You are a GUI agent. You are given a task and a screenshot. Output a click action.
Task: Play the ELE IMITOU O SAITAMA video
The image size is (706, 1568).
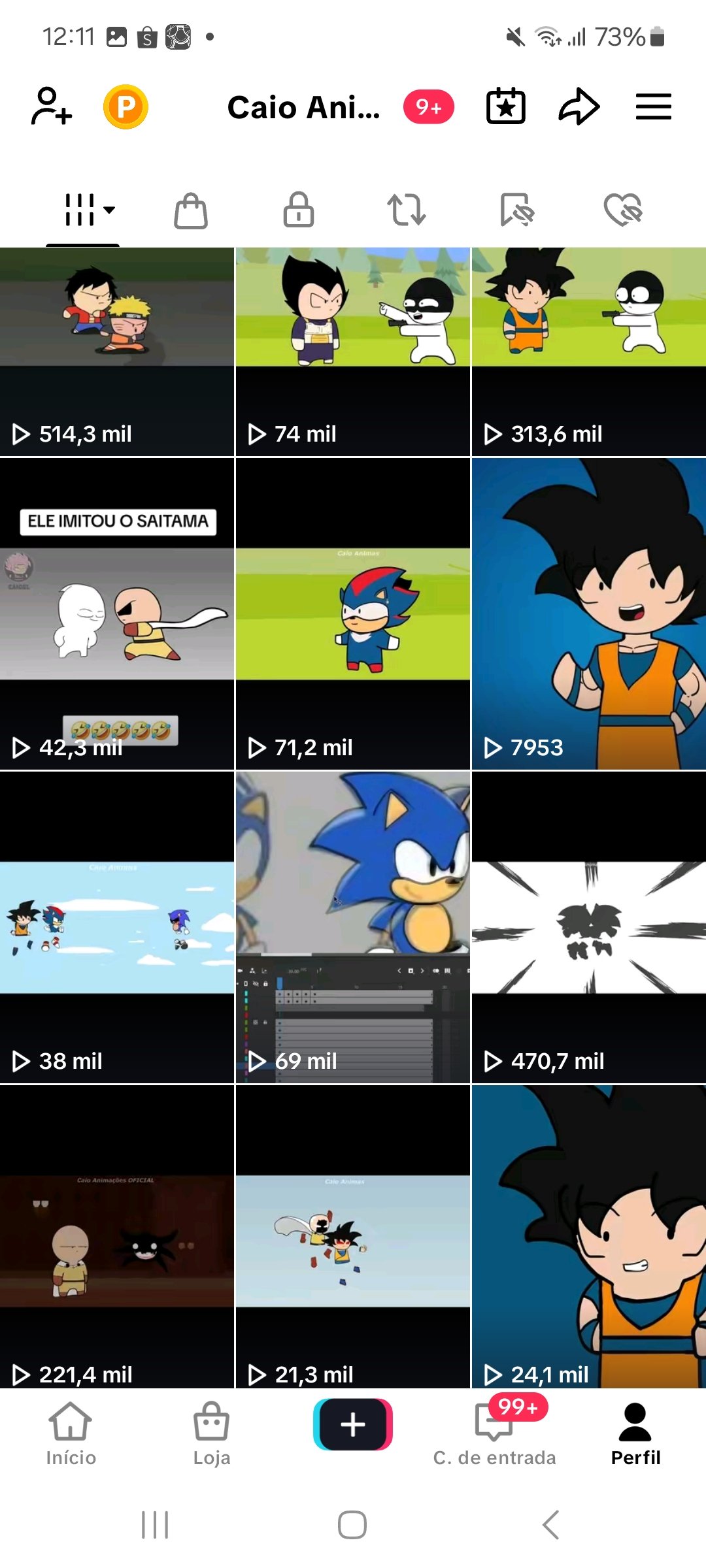tap(117, 613)
